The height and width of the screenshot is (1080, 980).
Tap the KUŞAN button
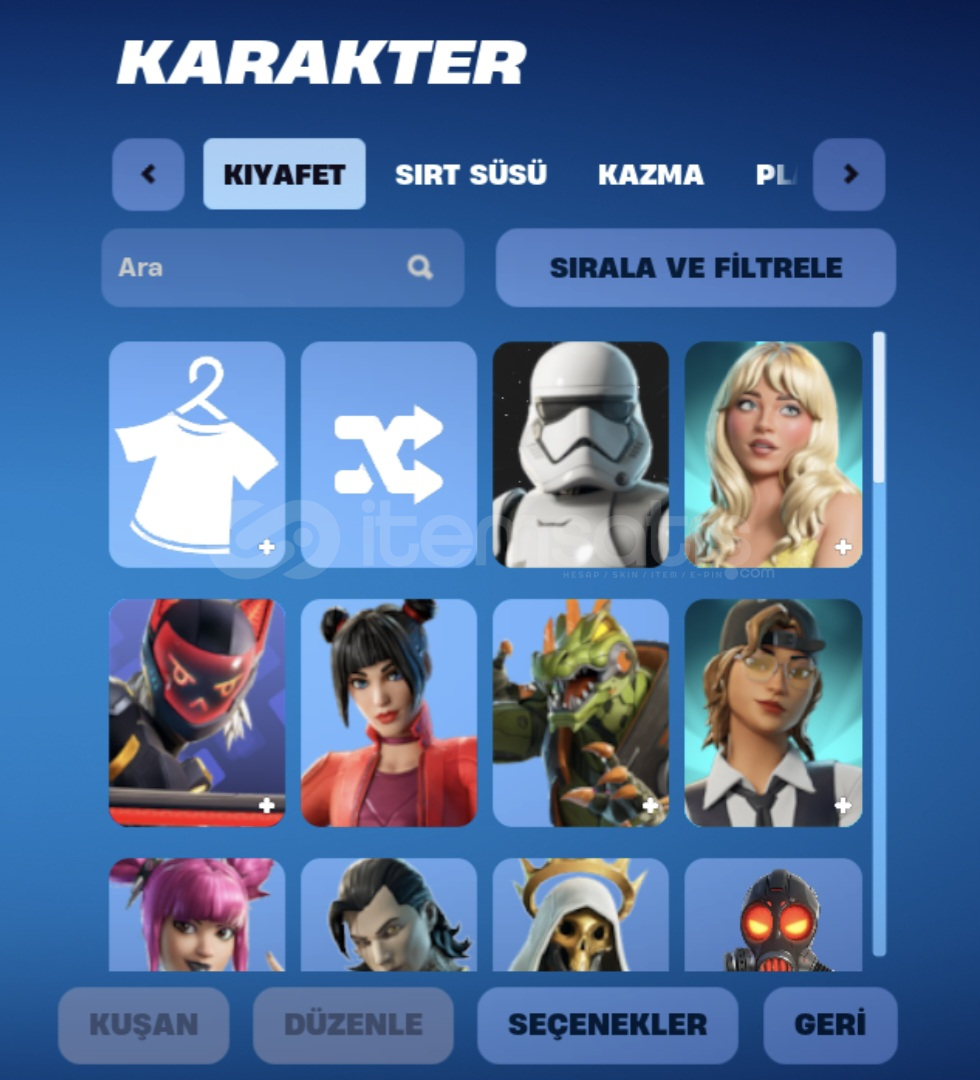point(143,1025)
